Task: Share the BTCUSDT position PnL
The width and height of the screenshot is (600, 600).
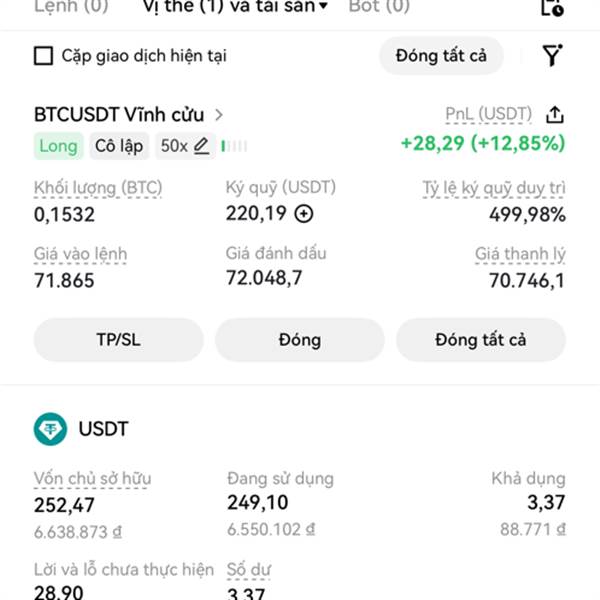Action: 555,114
